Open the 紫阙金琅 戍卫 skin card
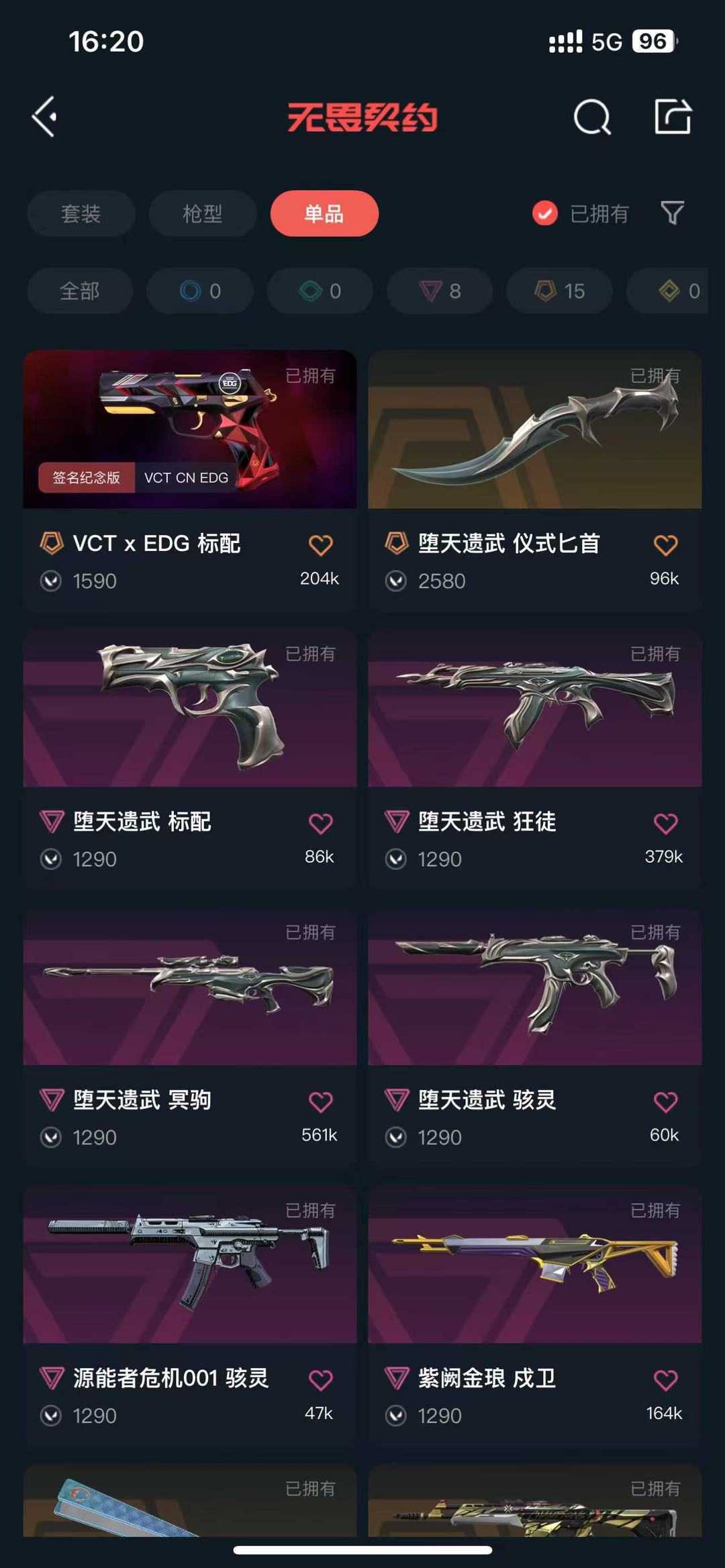The width and height of the screenshot is (725, 1568). (x=535, y=1315)
